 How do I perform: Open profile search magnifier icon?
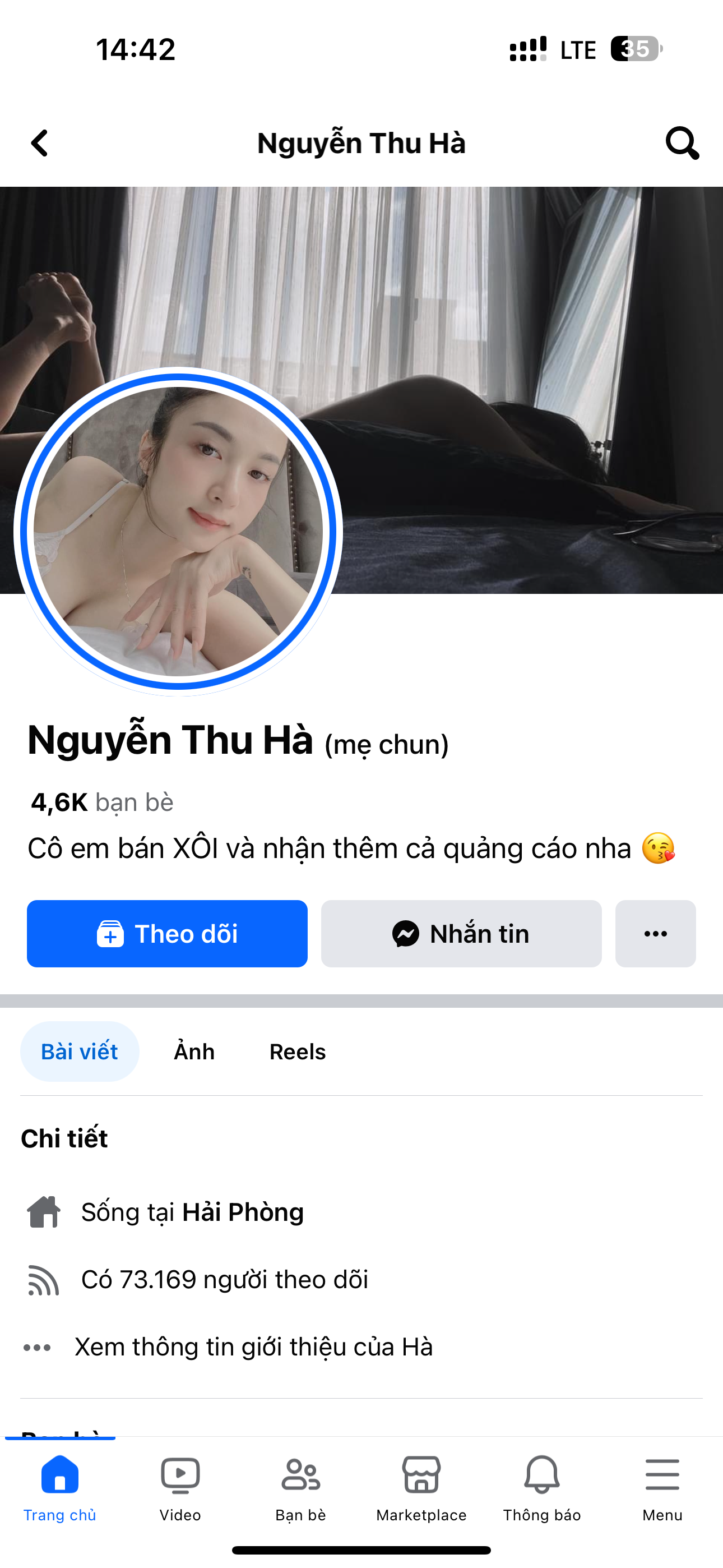[x=682, y=144]
